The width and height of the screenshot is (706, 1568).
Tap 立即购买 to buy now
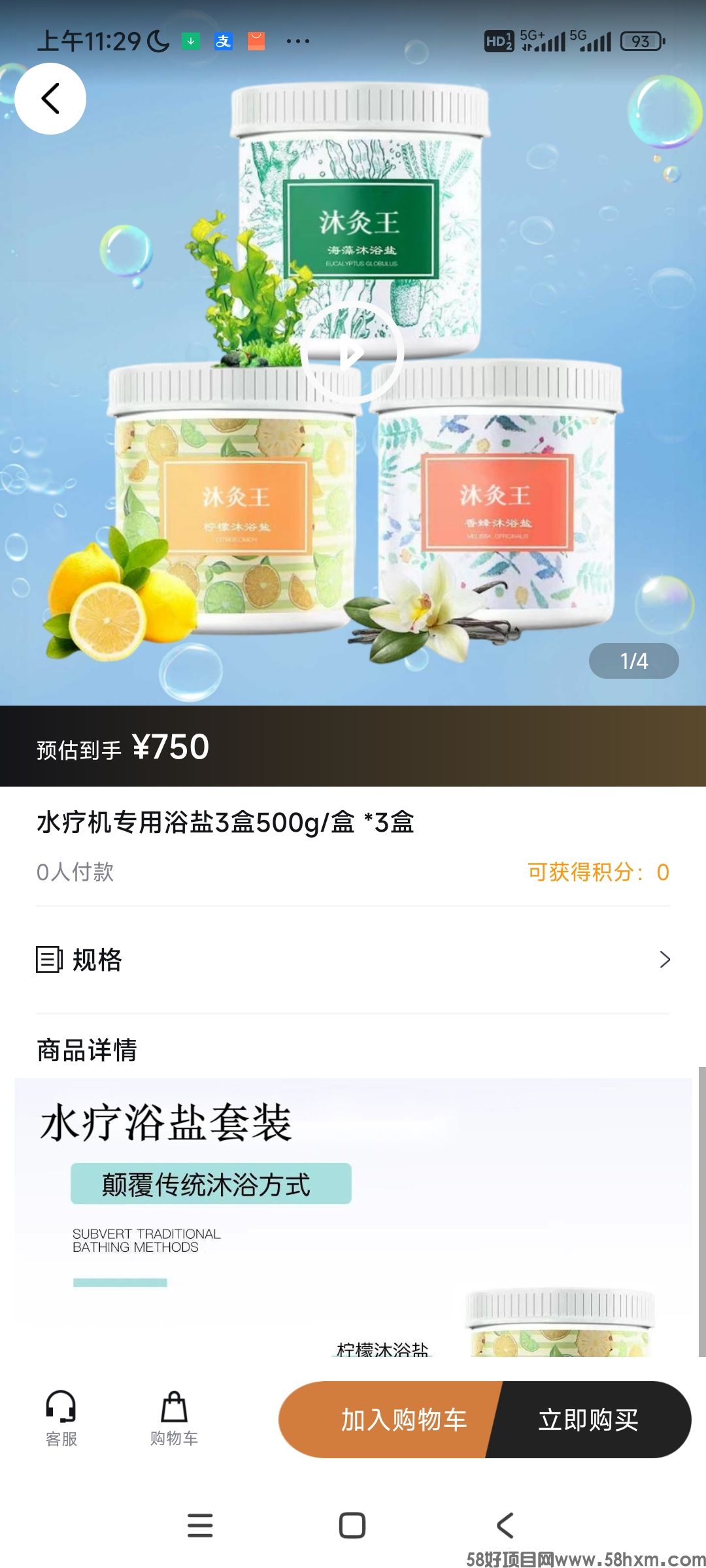click(x=588, y=1420)
